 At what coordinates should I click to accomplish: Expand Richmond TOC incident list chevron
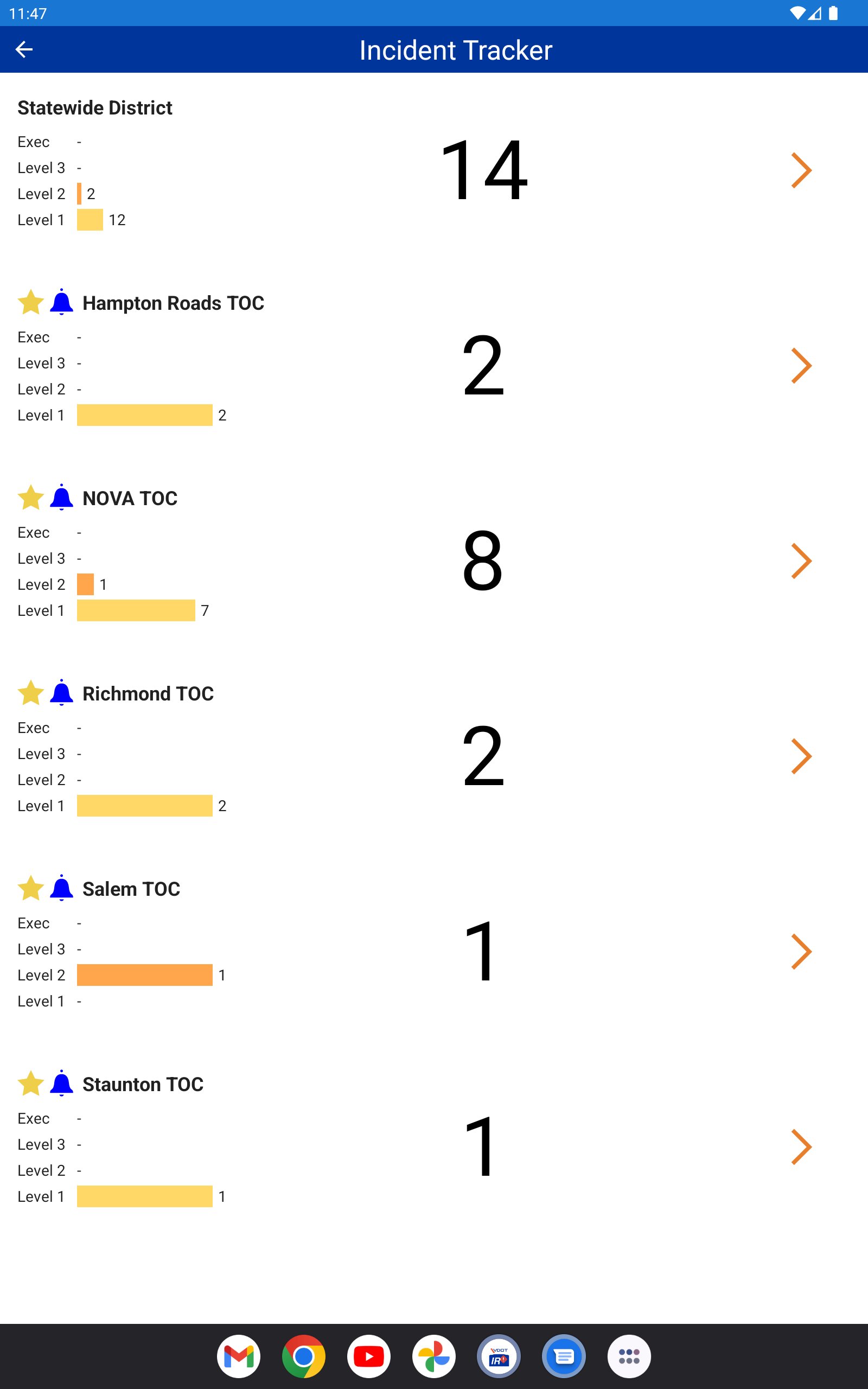(801, 756)
